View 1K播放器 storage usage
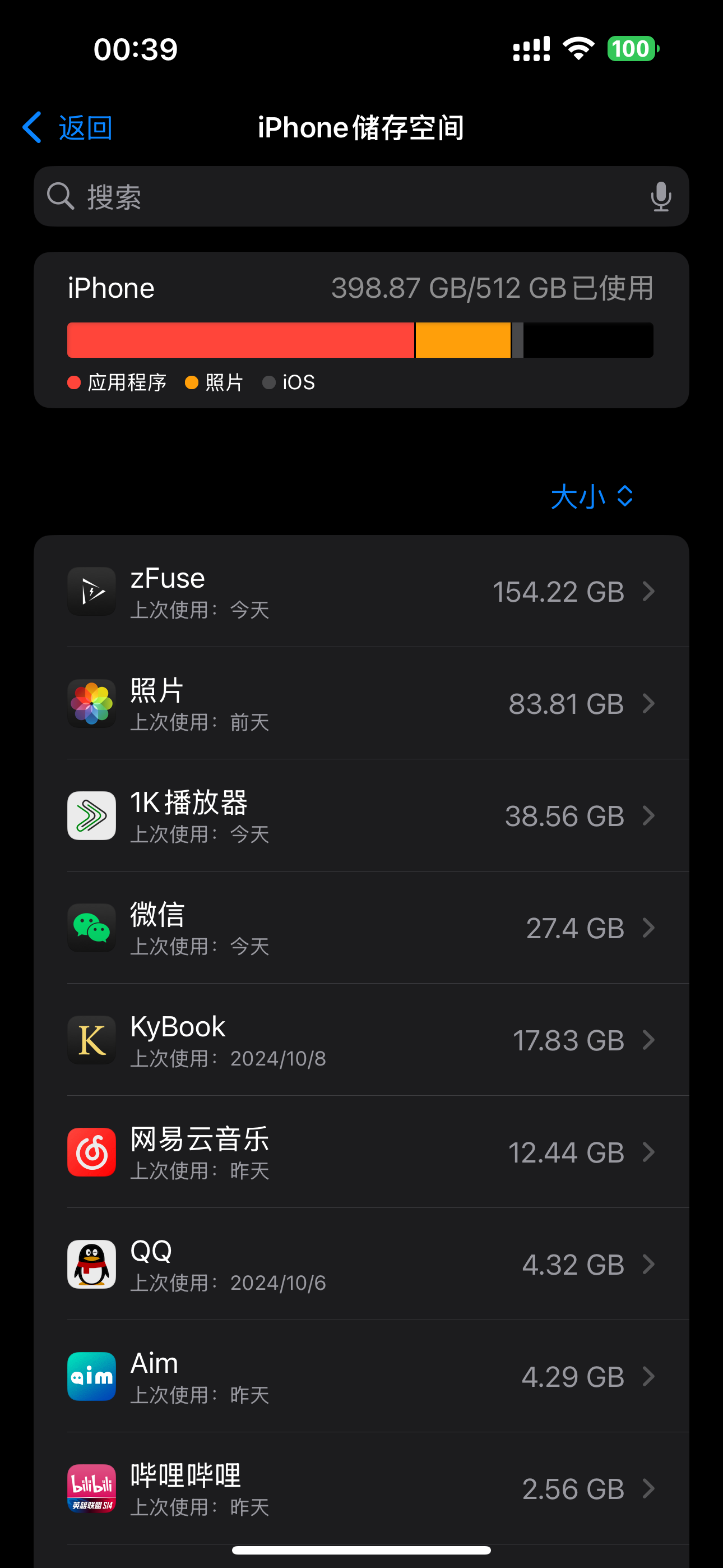Screen dimensions: 723x1568 361,815
